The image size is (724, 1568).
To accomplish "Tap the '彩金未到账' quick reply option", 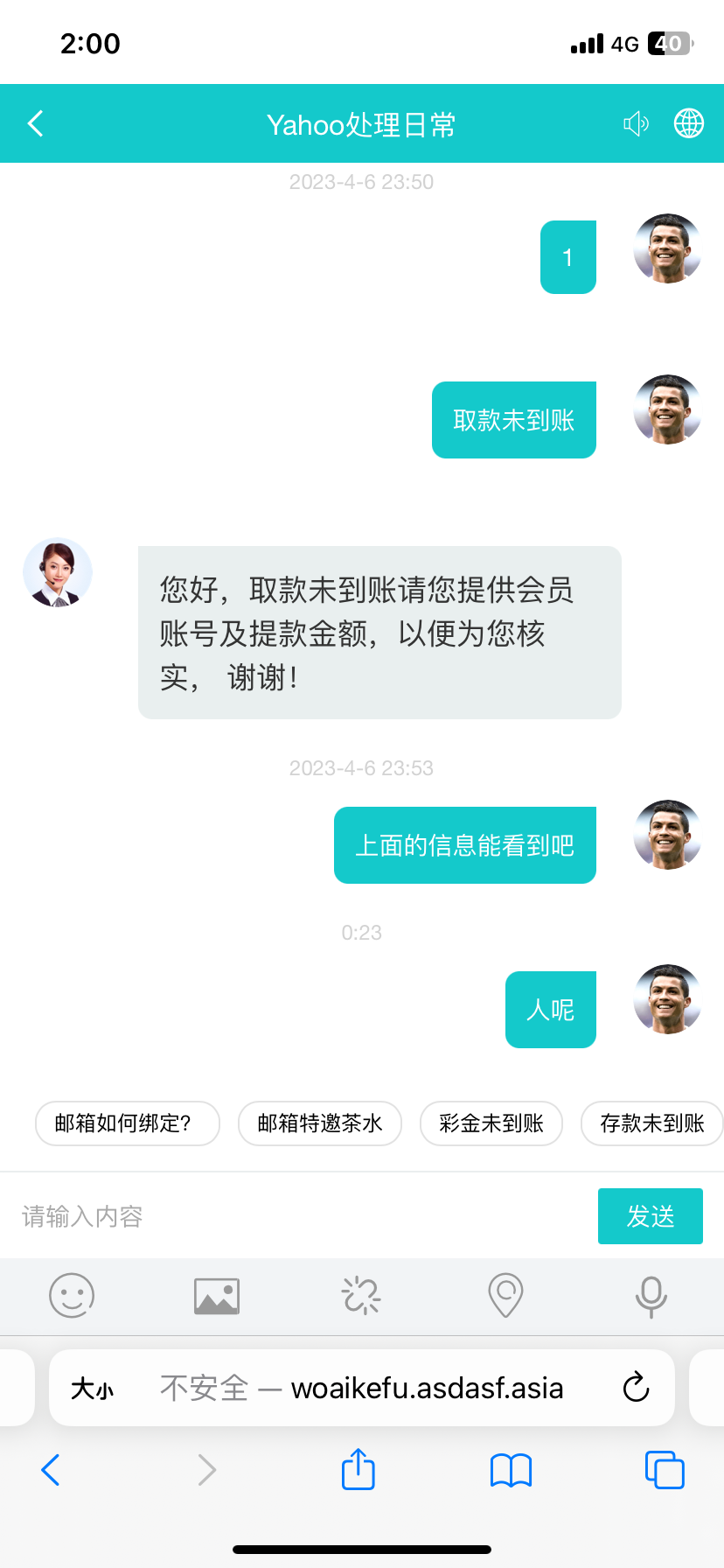I will [x=491, y=1123].
